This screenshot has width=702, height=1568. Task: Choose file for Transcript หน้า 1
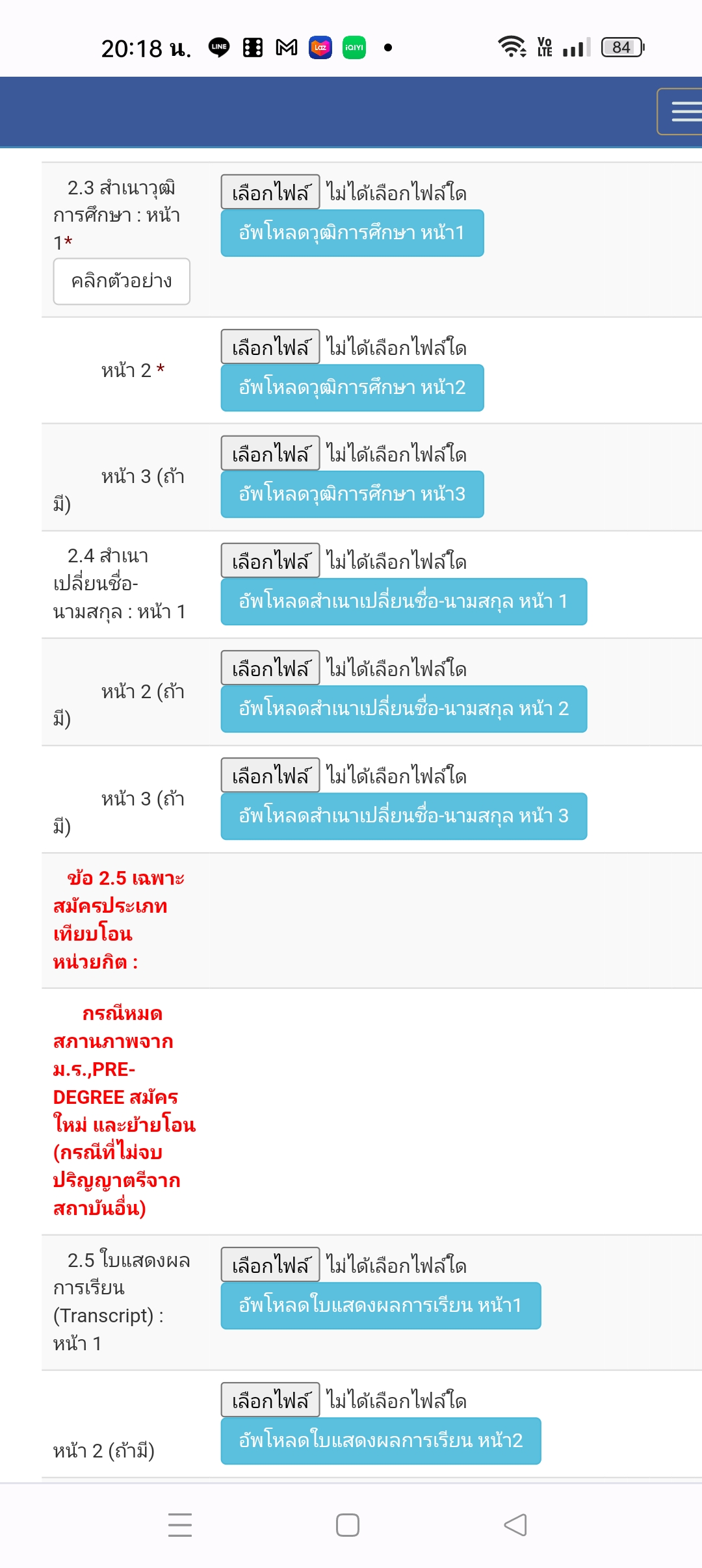tap(270, 1264)
